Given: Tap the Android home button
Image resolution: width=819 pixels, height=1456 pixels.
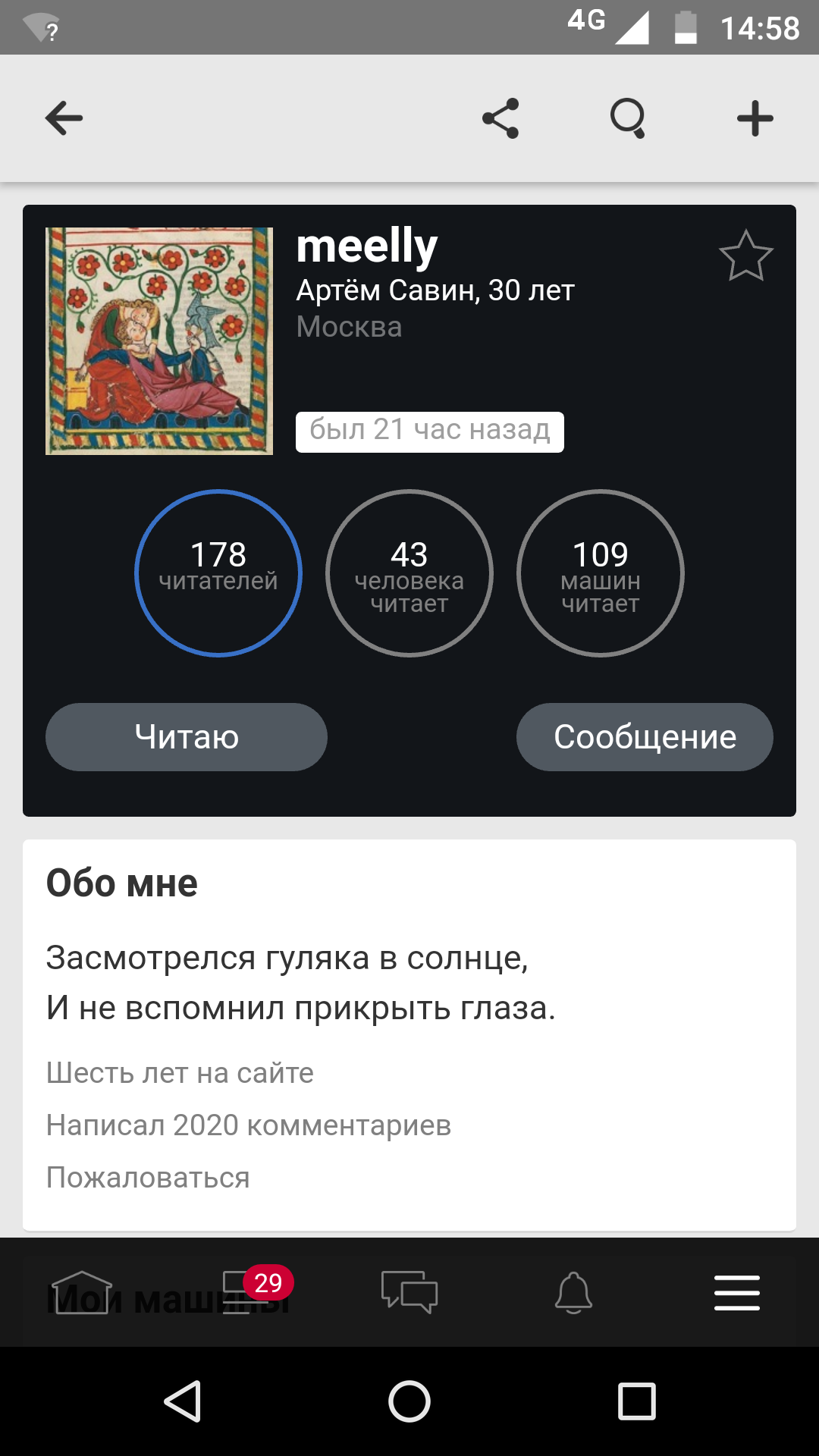Looking at the screenshot, I should (409, 1401).
